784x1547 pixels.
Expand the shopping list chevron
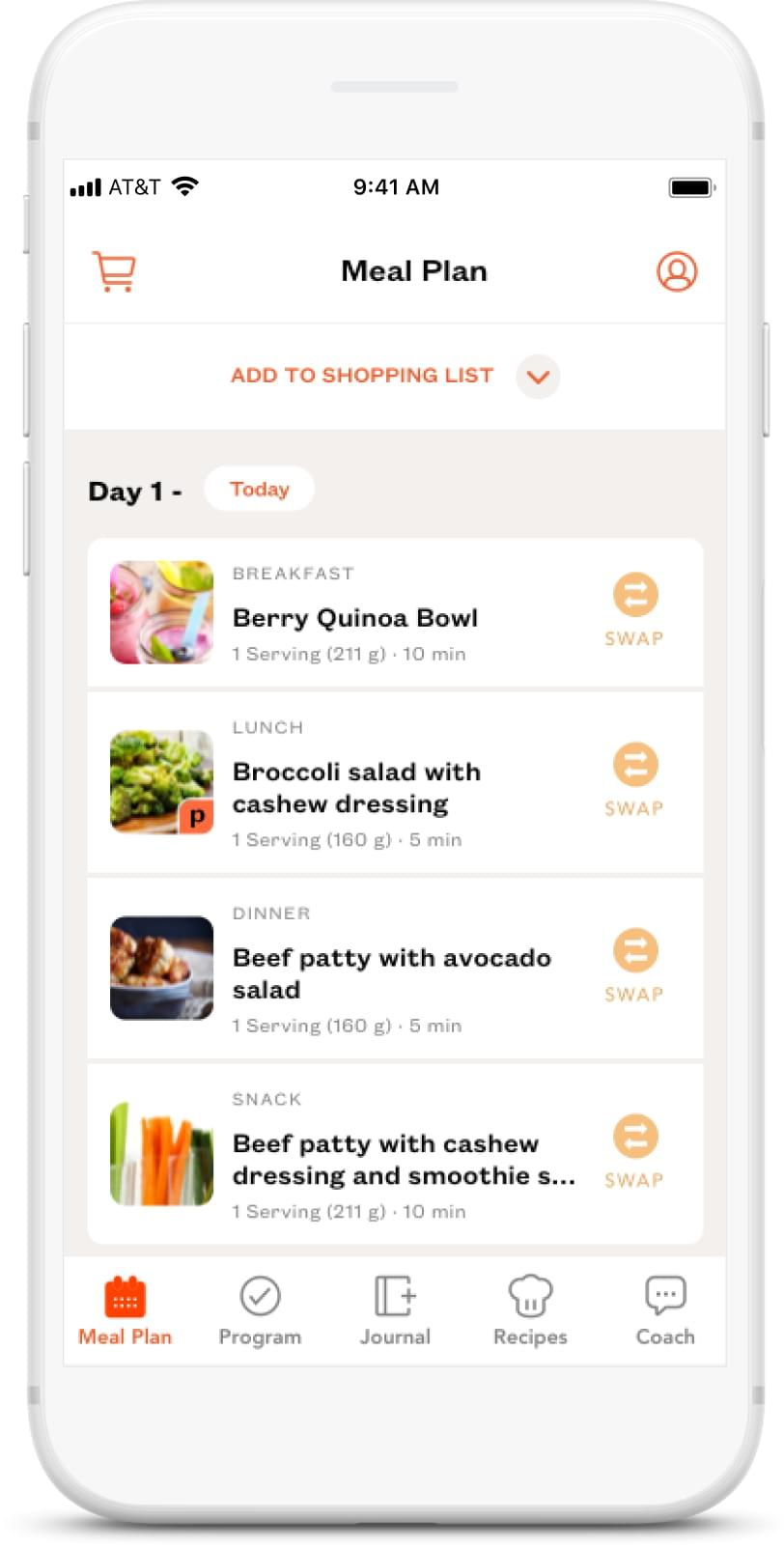pyautogui.click(x=538, y=377)
